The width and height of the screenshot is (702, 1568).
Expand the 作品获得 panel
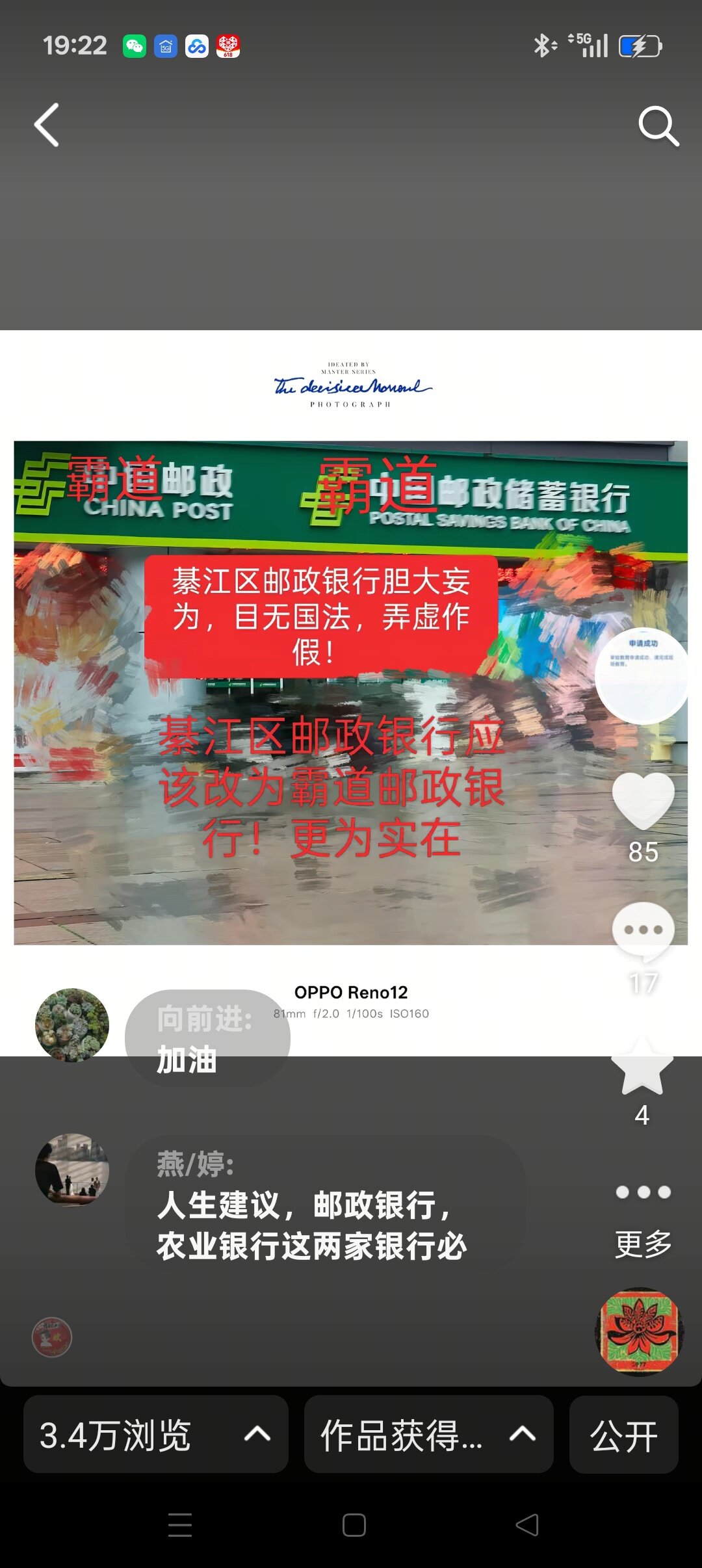(x=428, y=1434)
